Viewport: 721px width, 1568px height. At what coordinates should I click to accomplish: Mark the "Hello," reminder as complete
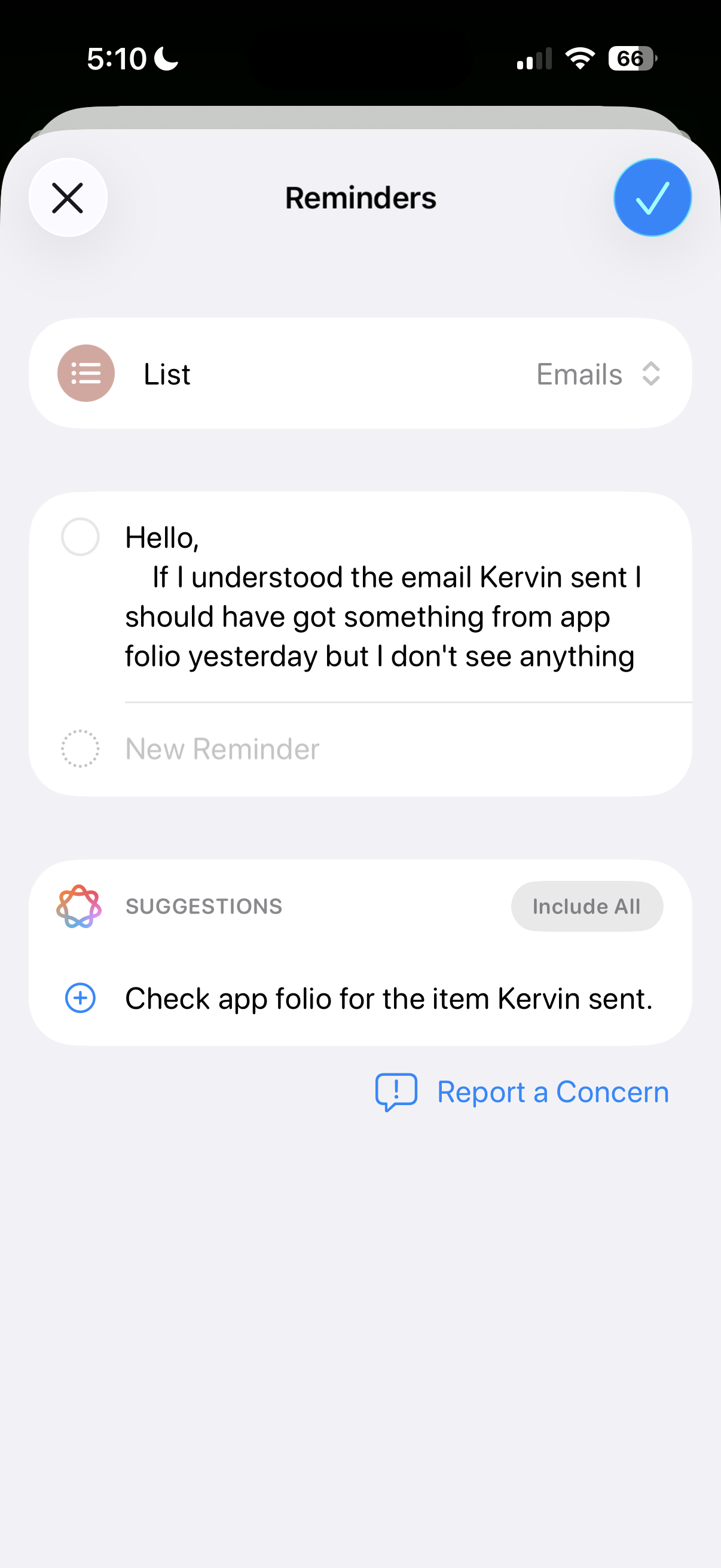(80, 537)
